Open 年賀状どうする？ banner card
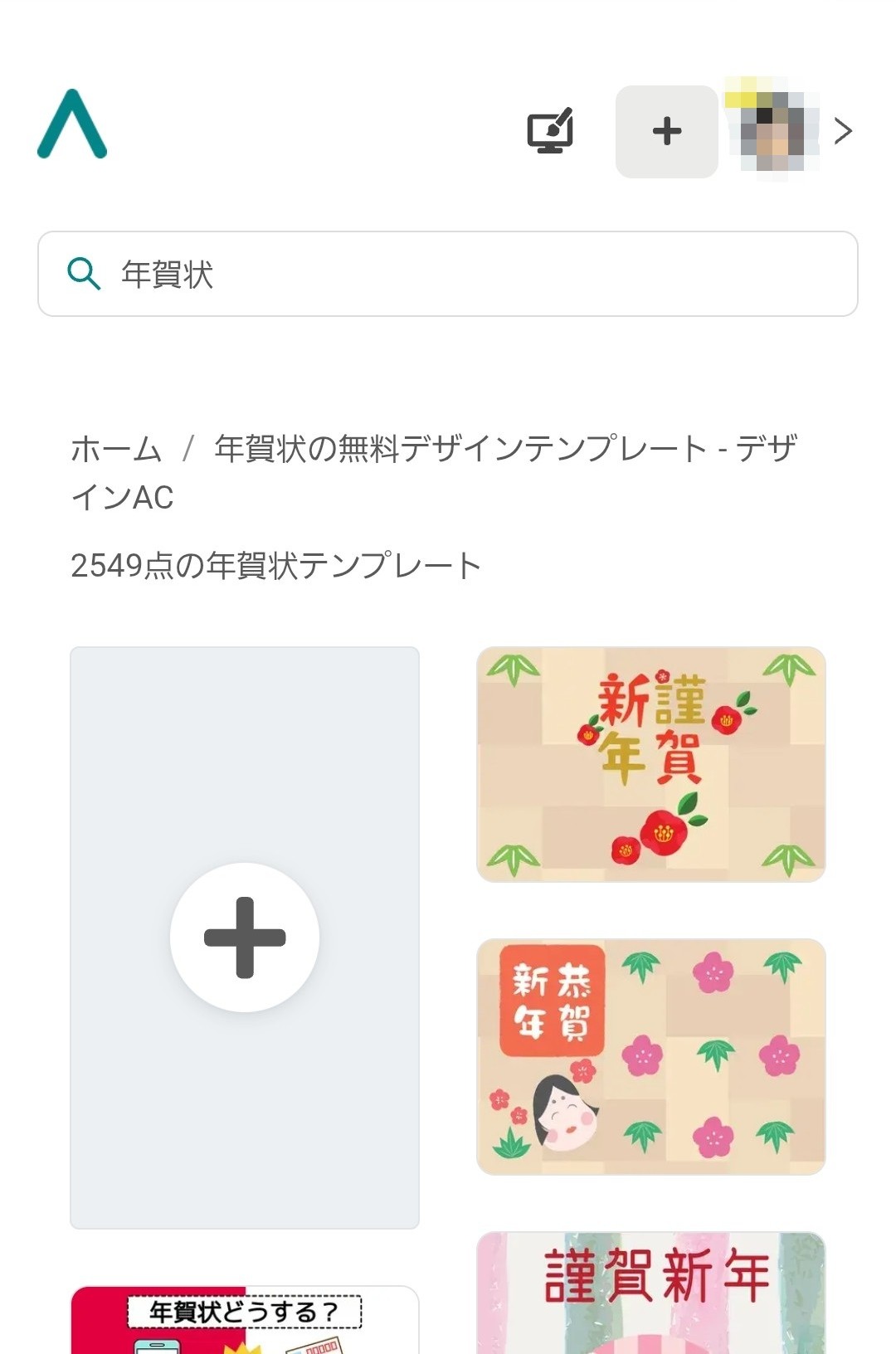The width and height of the screenshot is (896, 1354). pos(245,1319)
